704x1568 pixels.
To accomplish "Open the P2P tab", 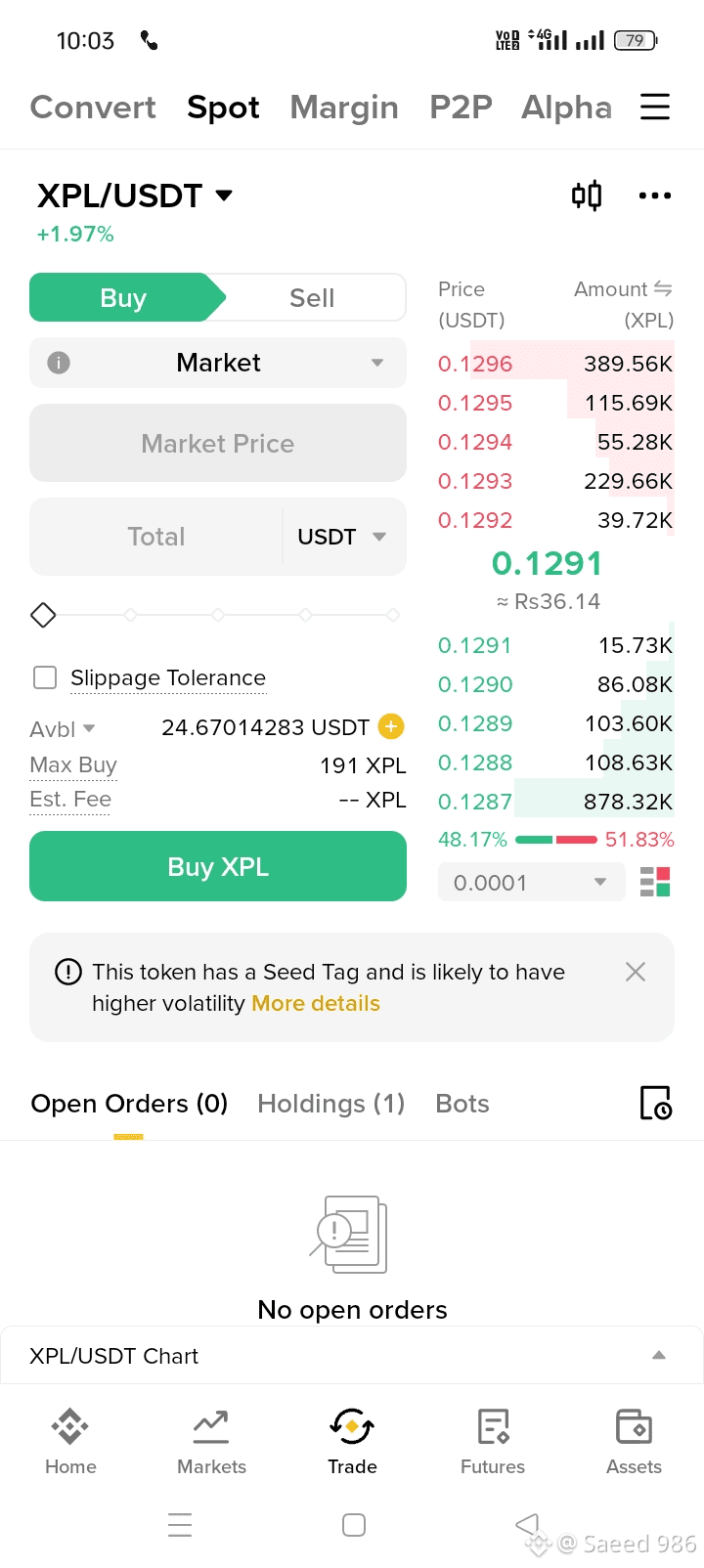I will (461, 108).
